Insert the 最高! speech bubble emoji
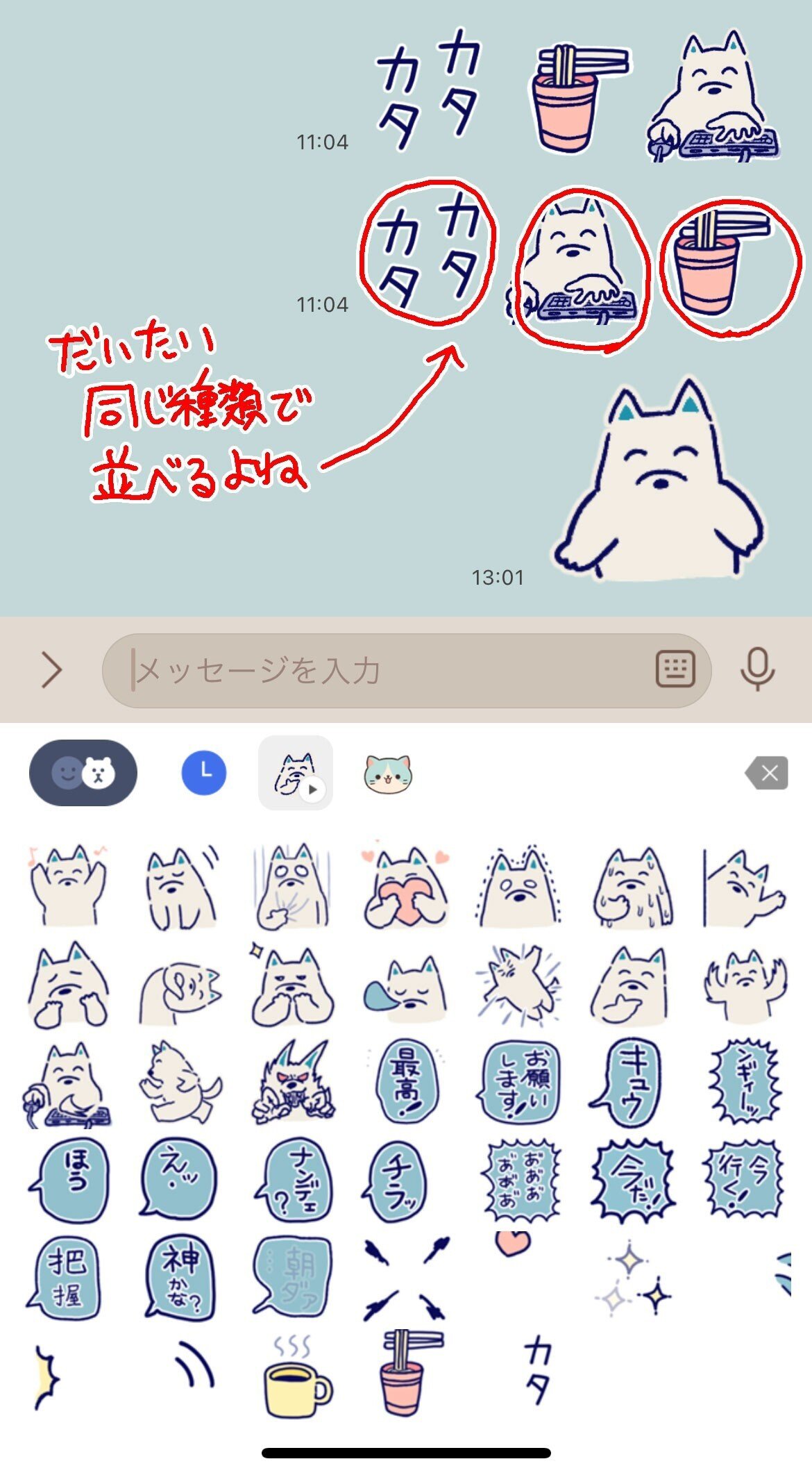This screenshot has height=1475, width=812. click(x=408, y=1084)
